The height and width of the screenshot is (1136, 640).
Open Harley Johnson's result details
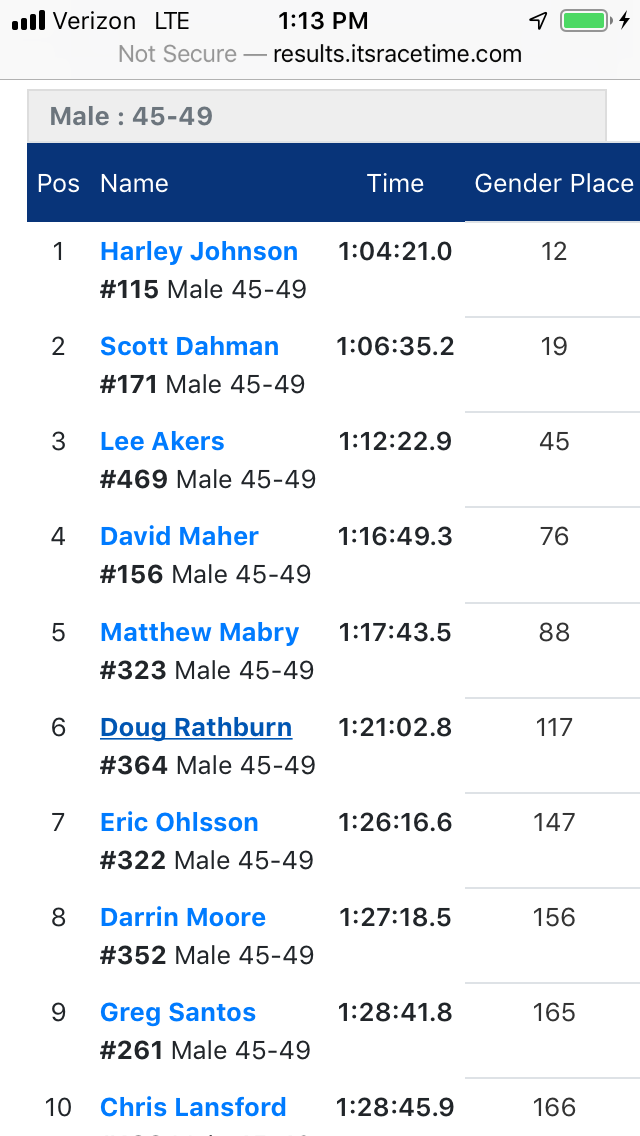[199, 252]
